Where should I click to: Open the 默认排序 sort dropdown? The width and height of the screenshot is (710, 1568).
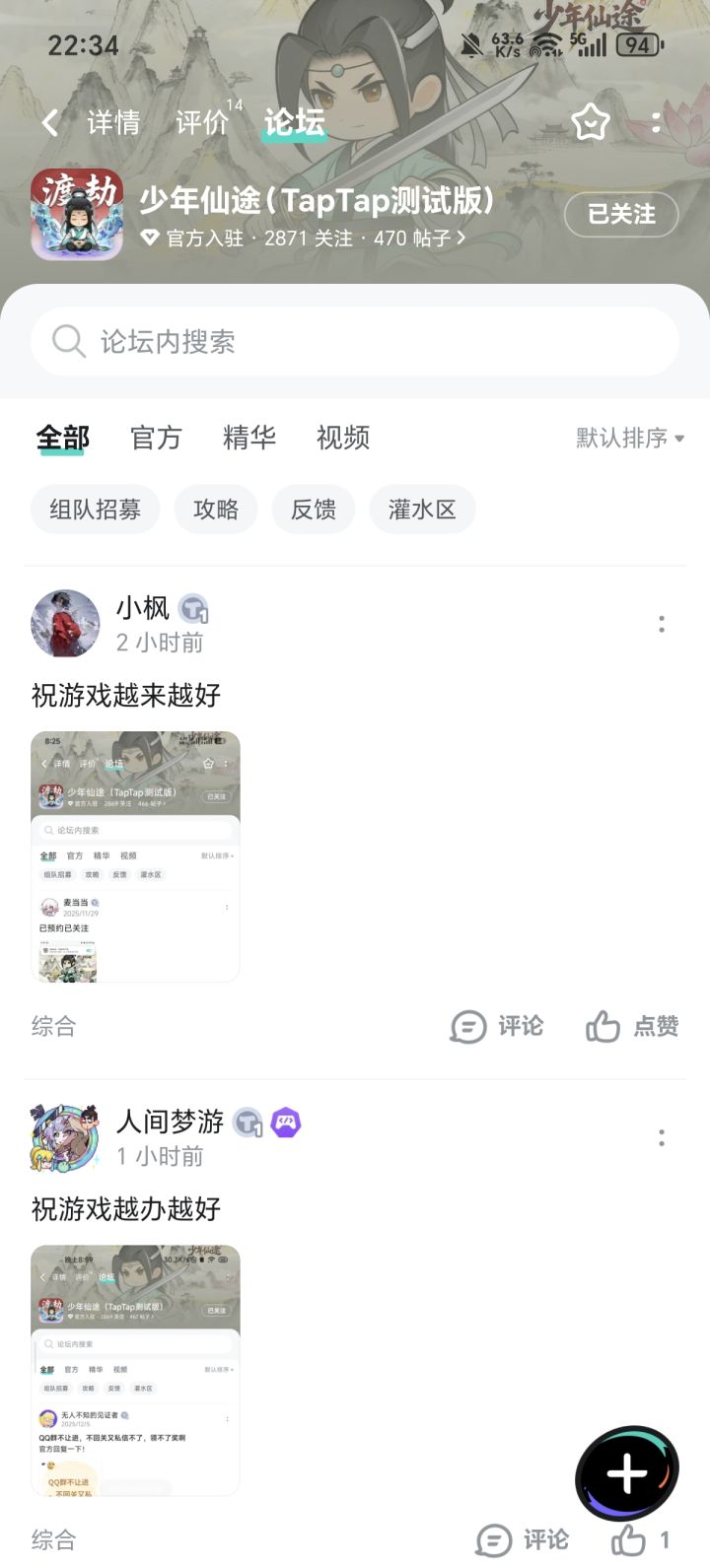630,438
